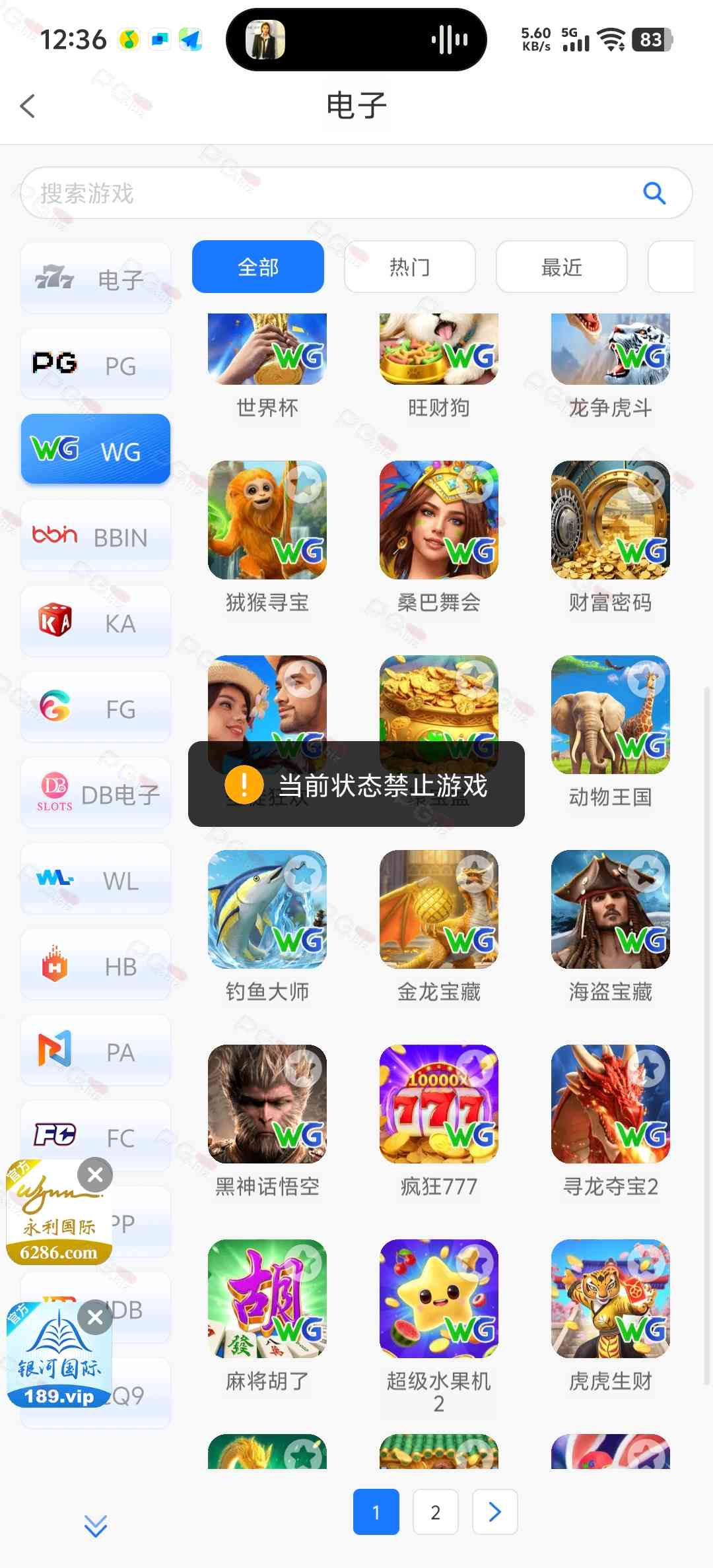Screen dimensions: 713x1568
Task: Switch to the 热门 filter
Action: click(x=409, y=267)
